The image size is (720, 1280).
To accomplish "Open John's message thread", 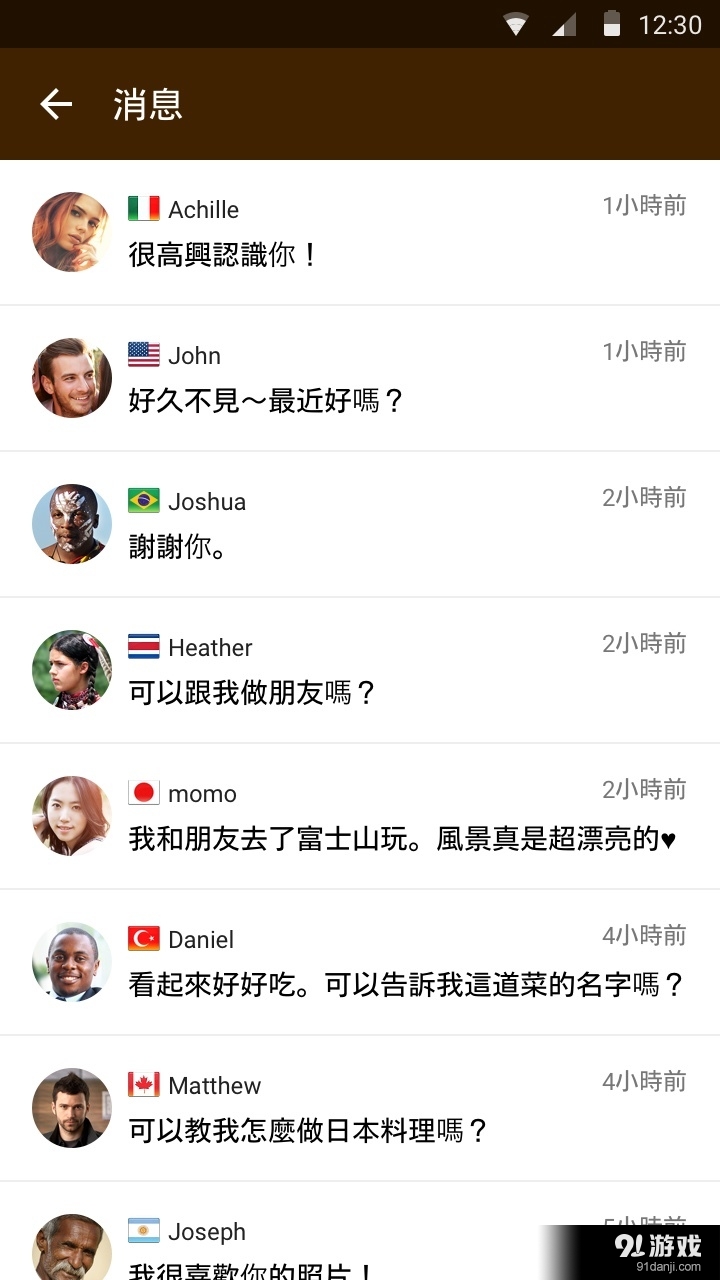I will 360,379.
